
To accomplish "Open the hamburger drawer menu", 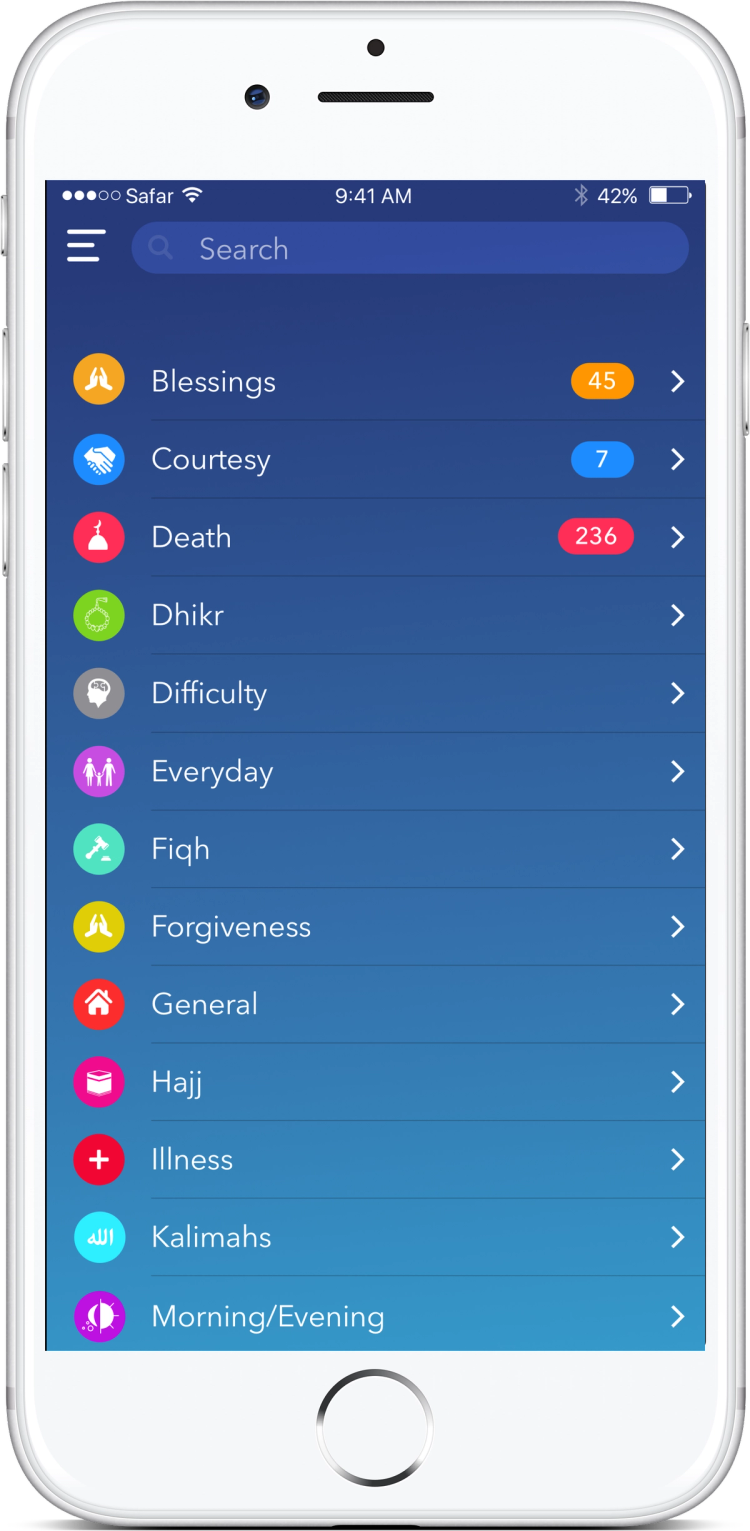I will pyautogui.click(x=86, y=246).
